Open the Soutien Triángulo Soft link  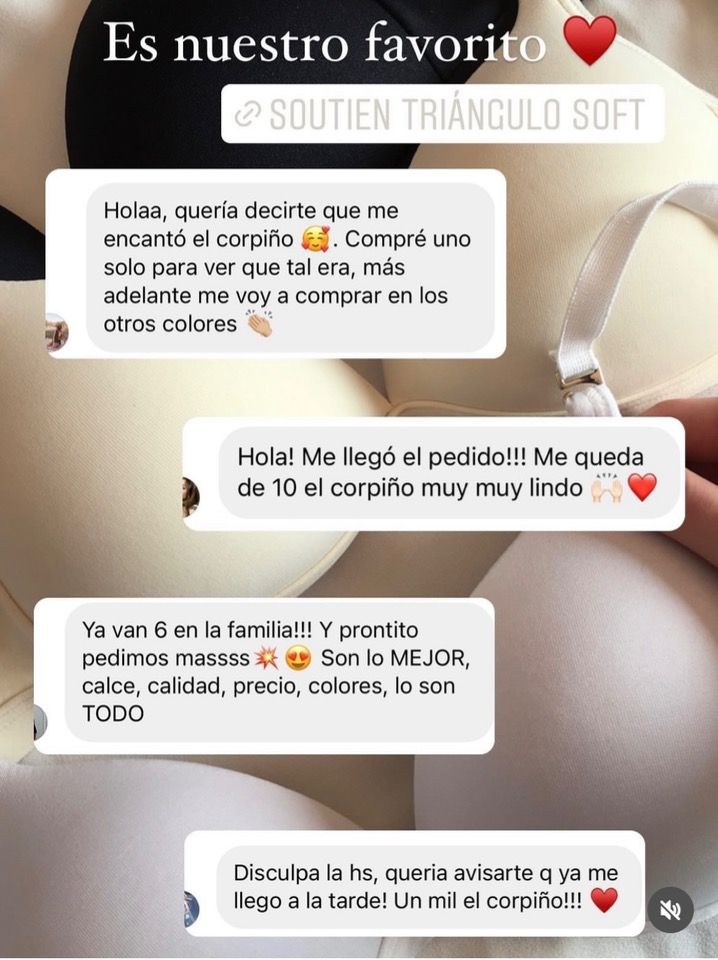(x=443, y=115)
